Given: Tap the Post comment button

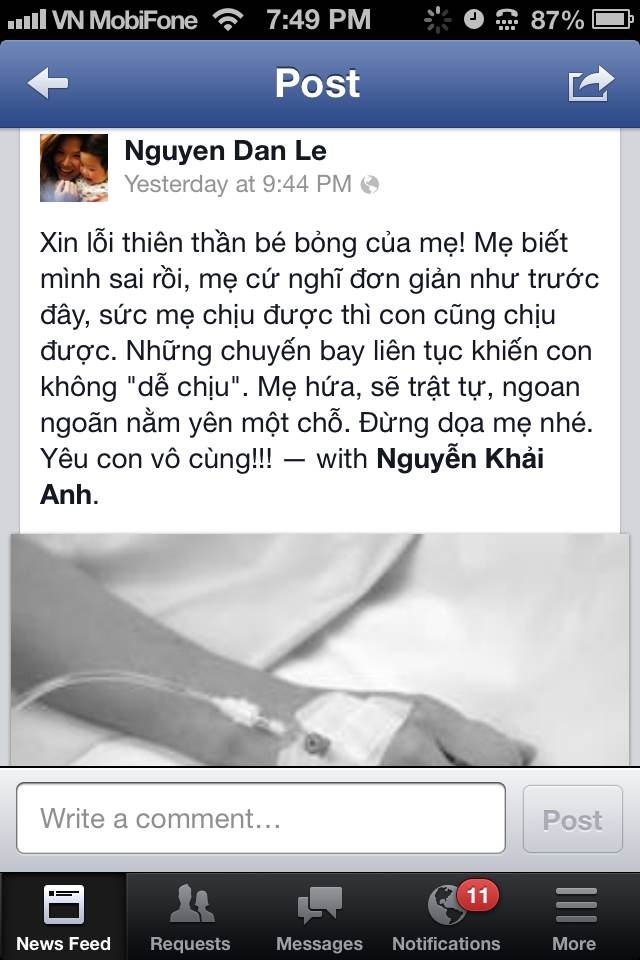Looking at the screenshot, I should point(572,820).
